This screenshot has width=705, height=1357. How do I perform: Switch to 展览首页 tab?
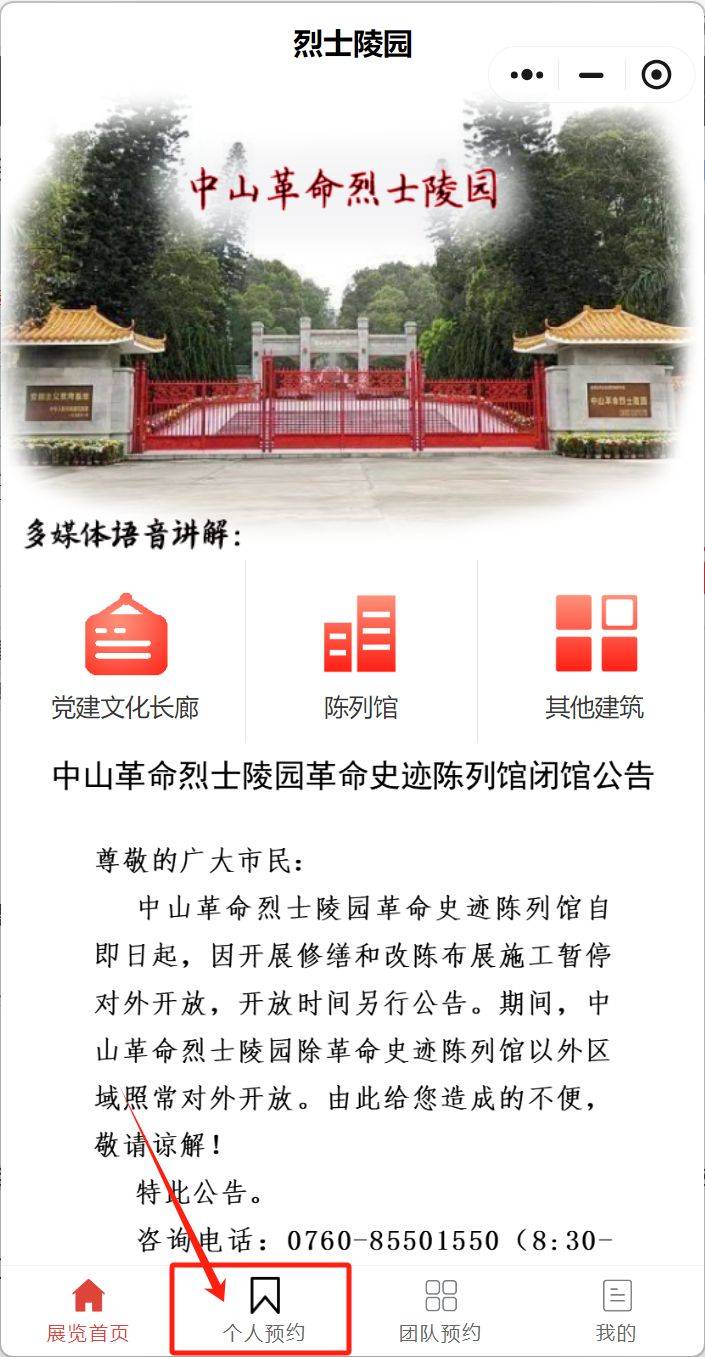[x=88, y=1311]
